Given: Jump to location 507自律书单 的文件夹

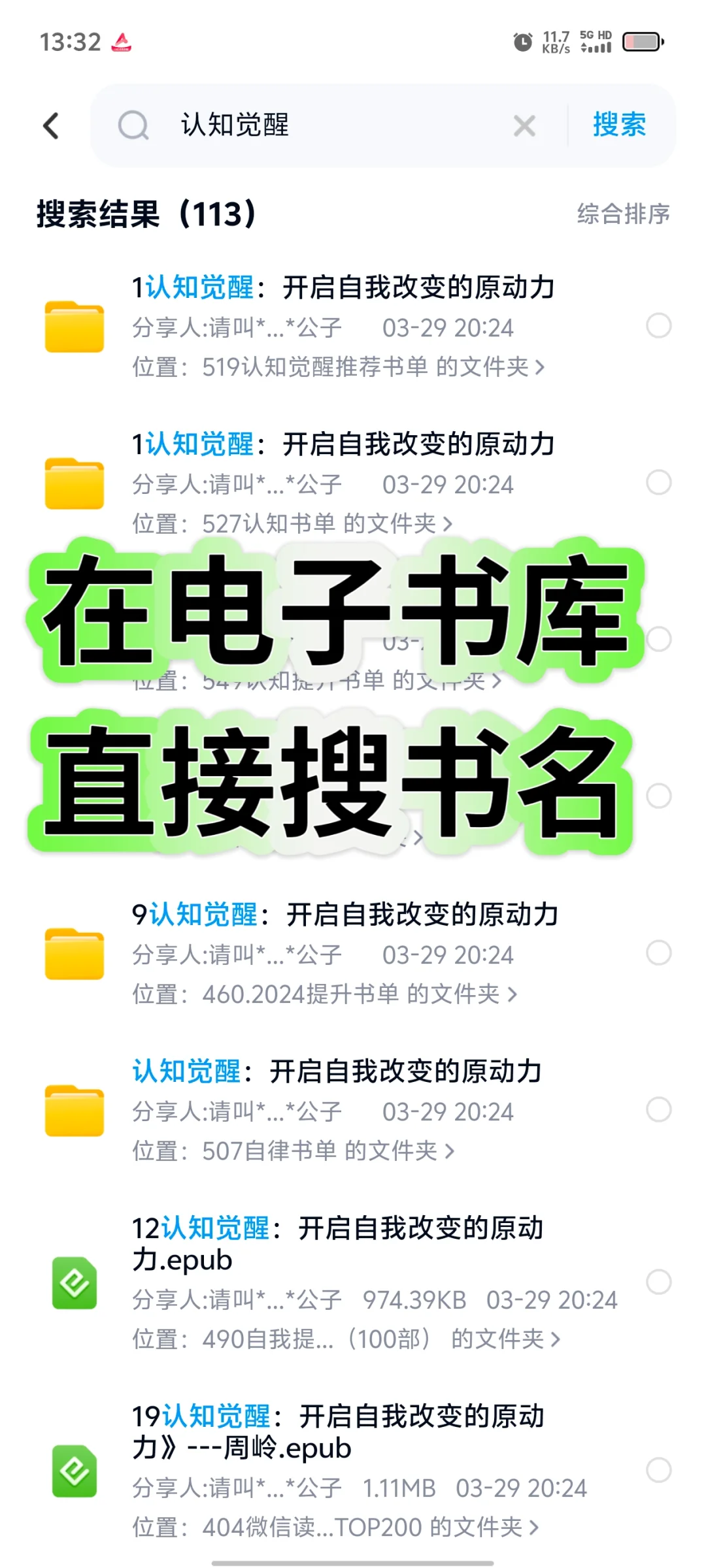Looking at the screenshot, I should point(294,1151).
